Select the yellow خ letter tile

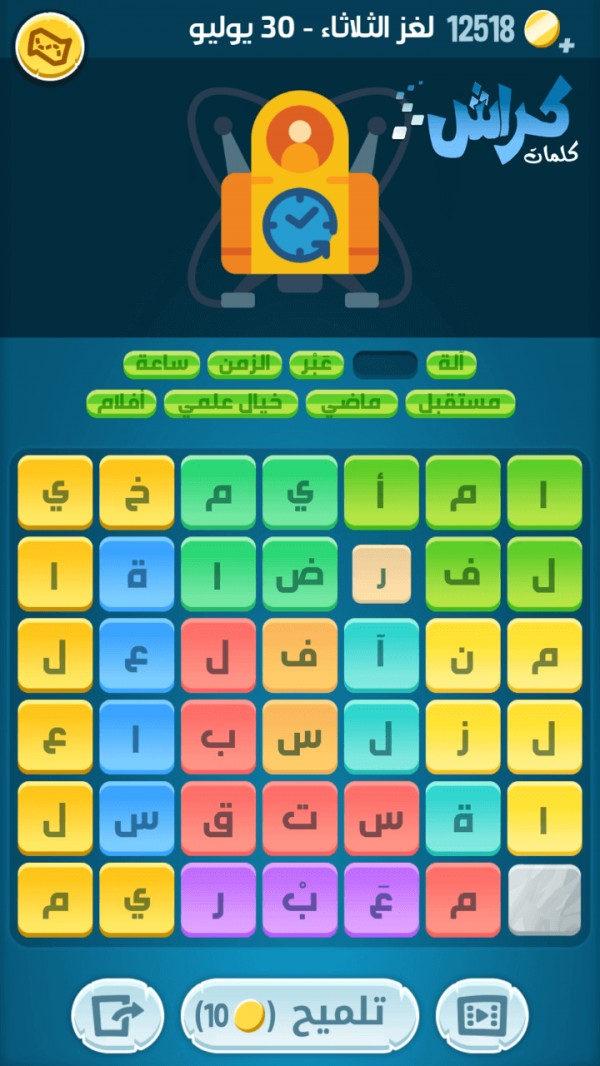(x=137, y=492)
